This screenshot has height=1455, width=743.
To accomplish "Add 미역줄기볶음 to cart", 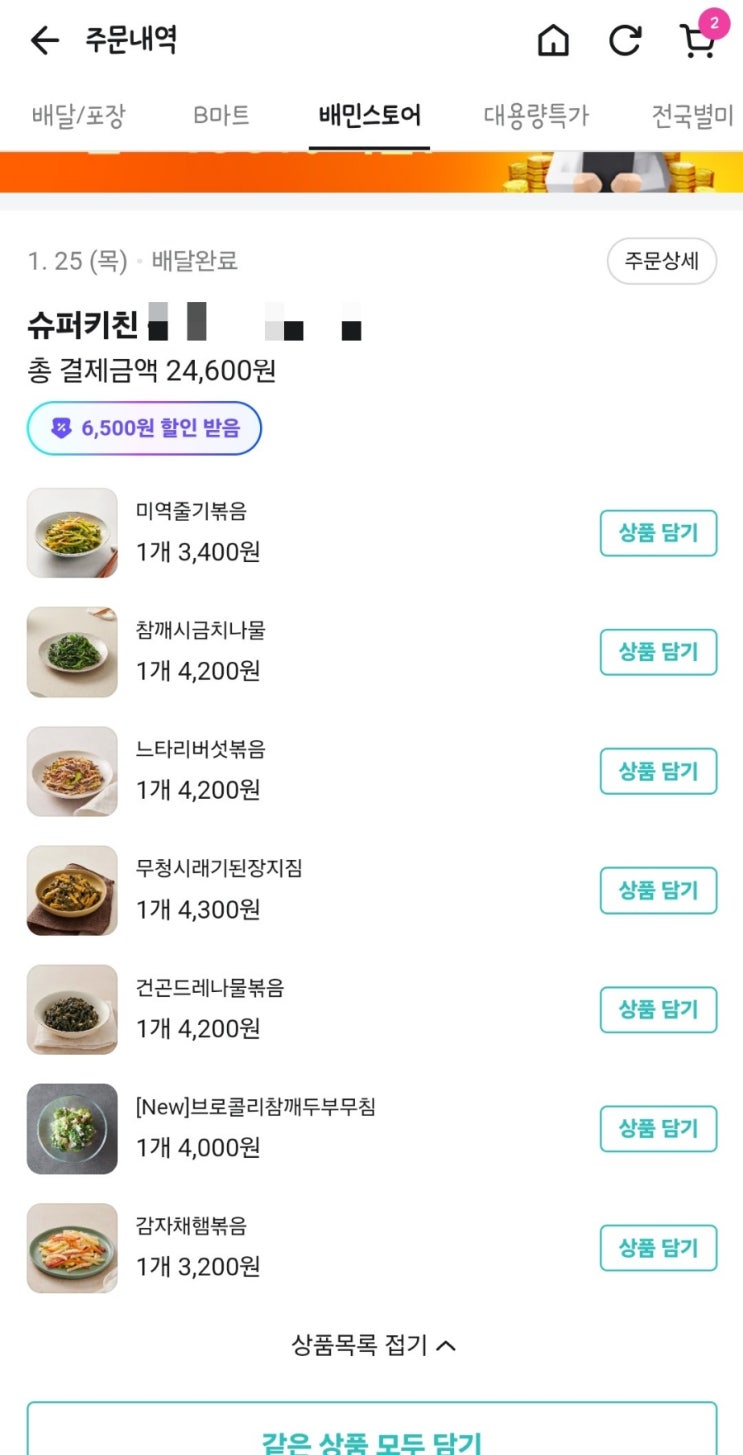I will tap(658, 533).
